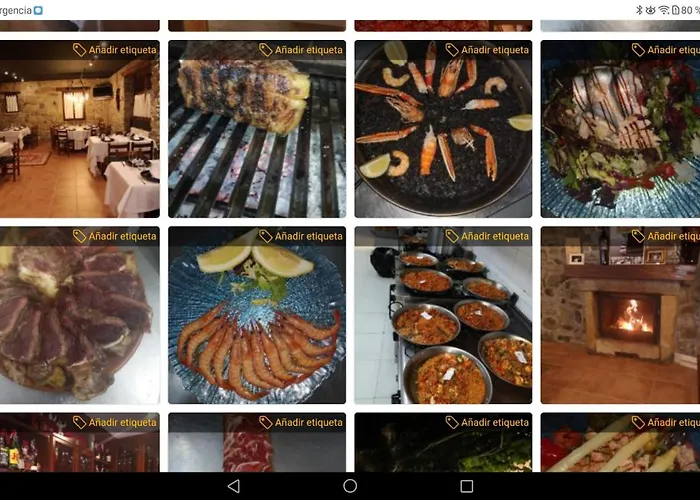Add a tag to the sliced steak photo
This screenshot has width=700, height=500.
click(115, 236)
